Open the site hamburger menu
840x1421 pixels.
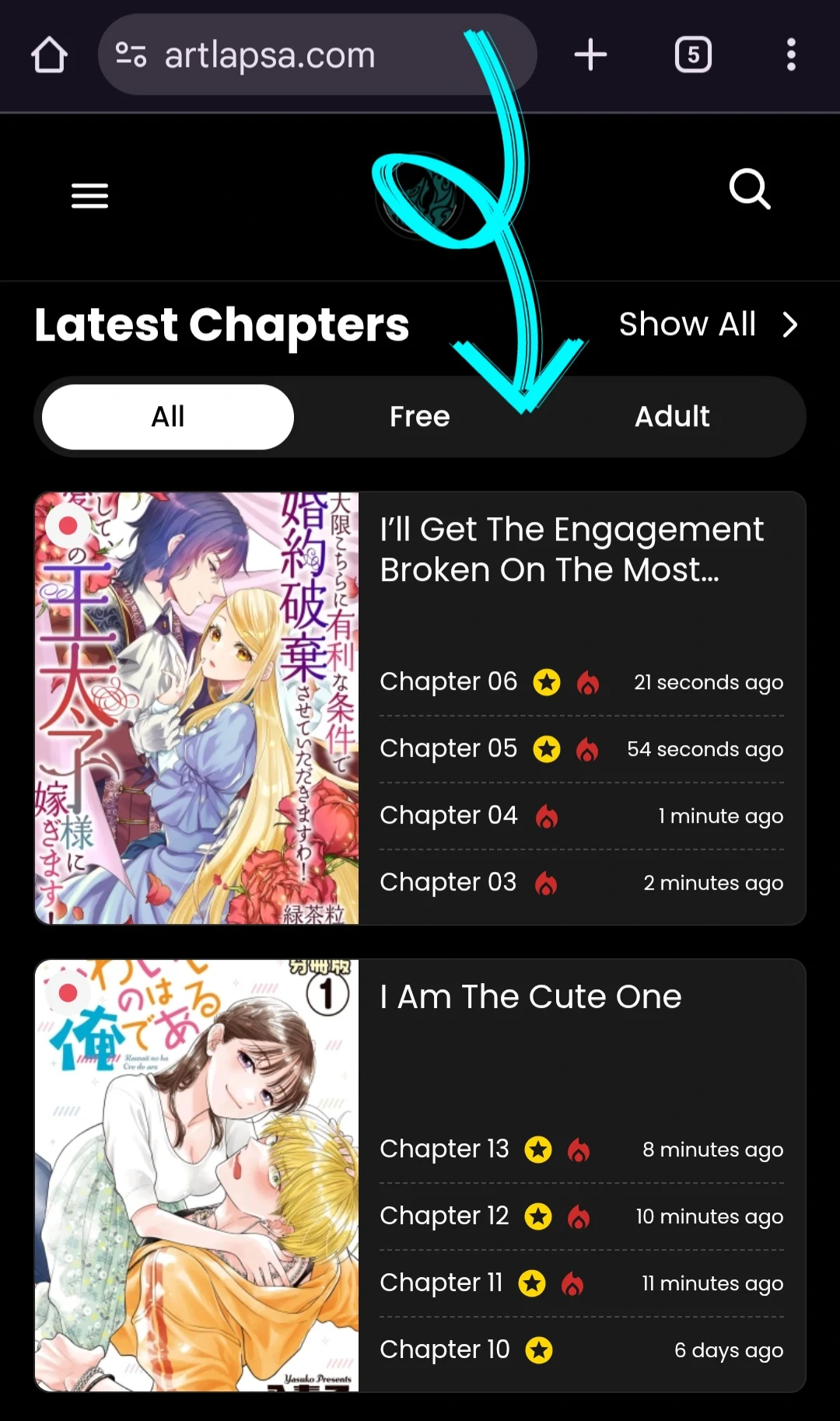coord(89,195)
